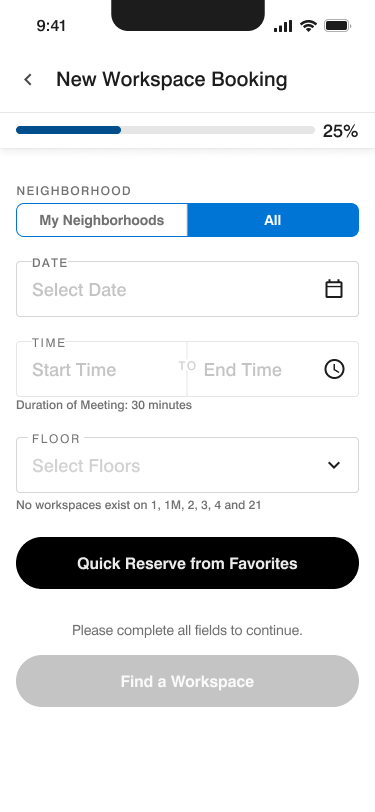Image resolution: width=375 pixels, height=812 pixels.
Task: Open the Select Date field
Action: [x=188, y=289]
